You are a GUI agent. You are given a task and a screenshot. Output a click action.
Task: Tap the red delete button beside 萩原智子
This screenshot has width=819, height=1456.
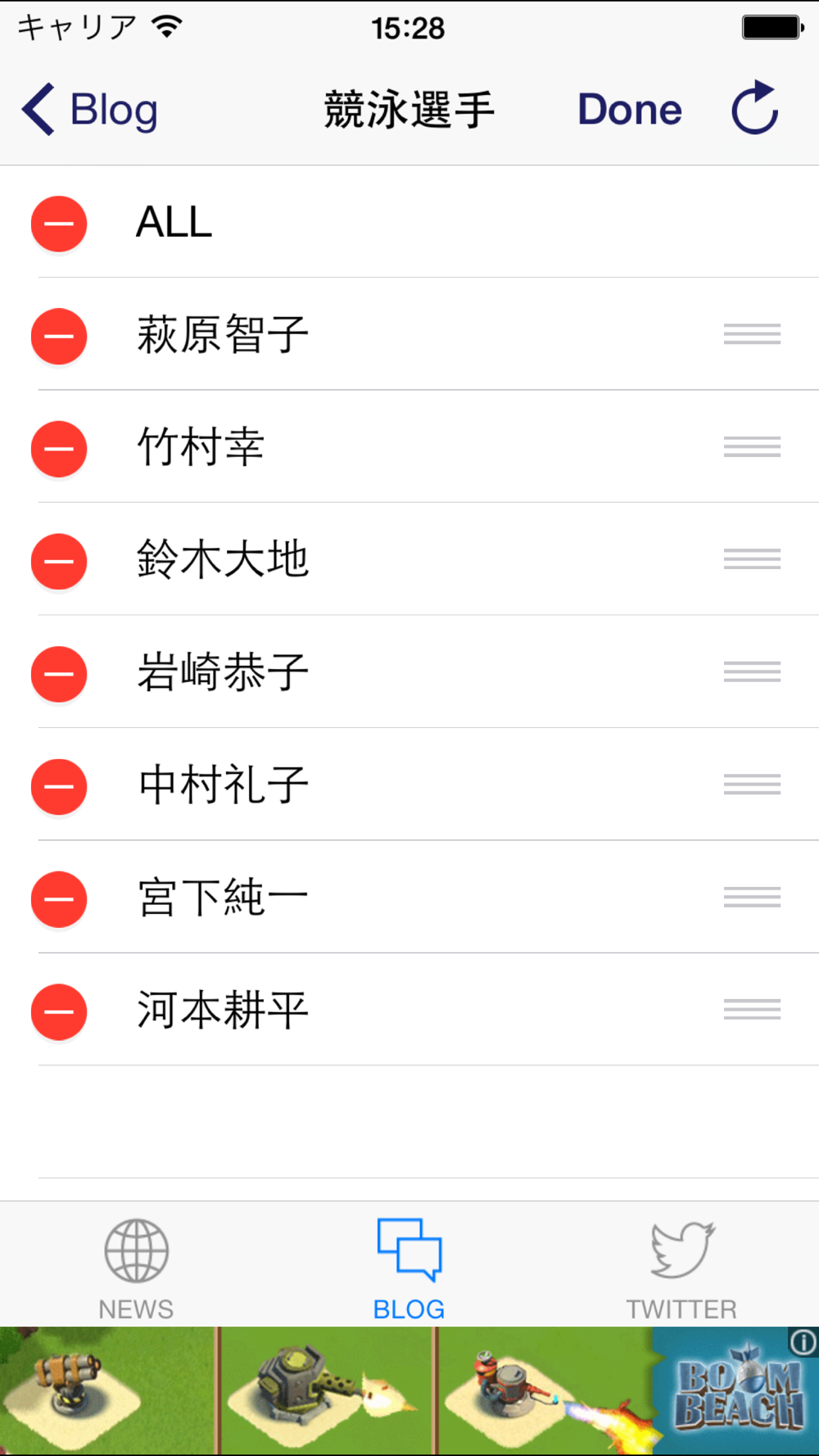[x=59, y=336]
